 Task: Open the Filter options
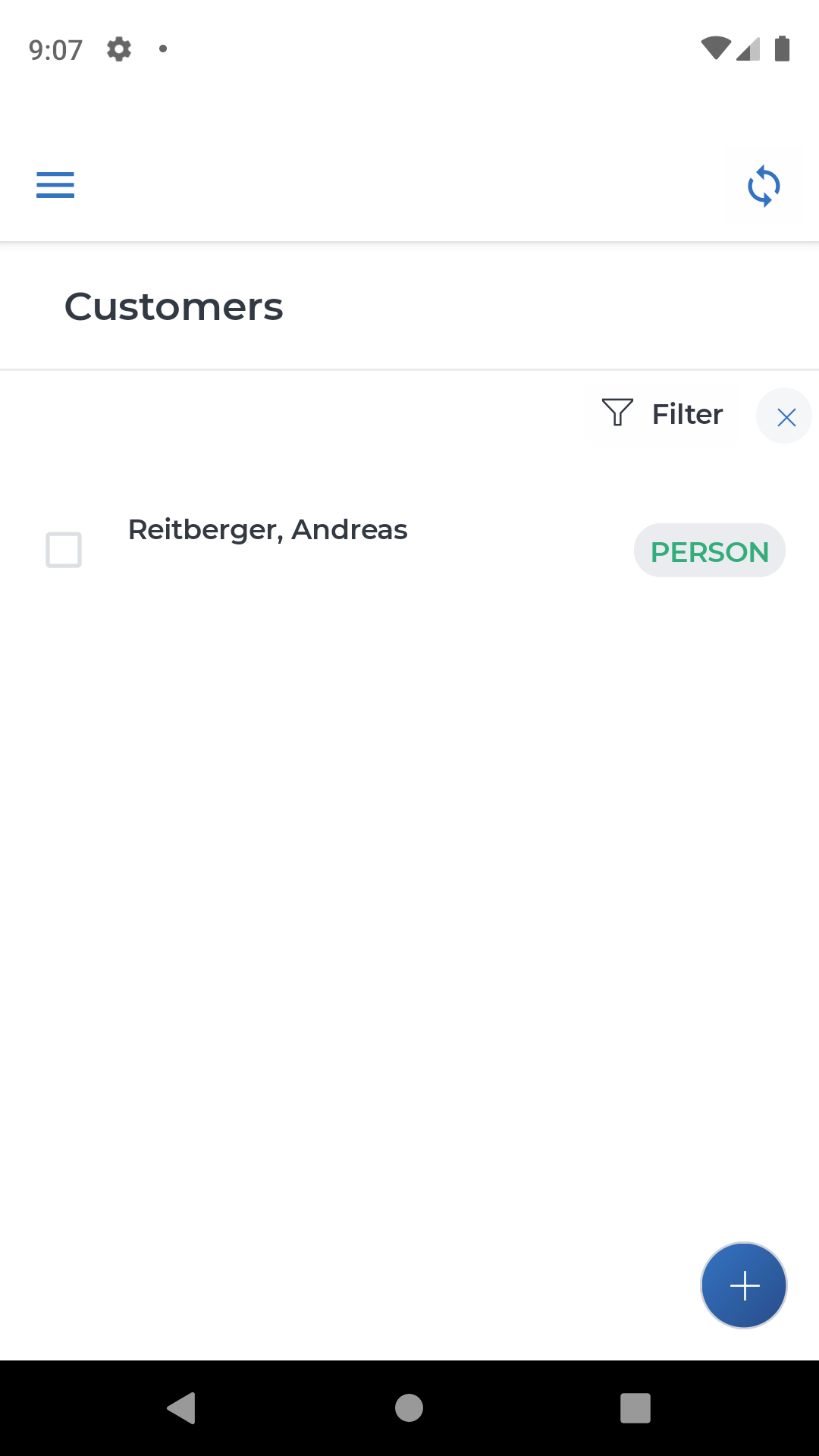pyautogui.click(x=662, y=414)
